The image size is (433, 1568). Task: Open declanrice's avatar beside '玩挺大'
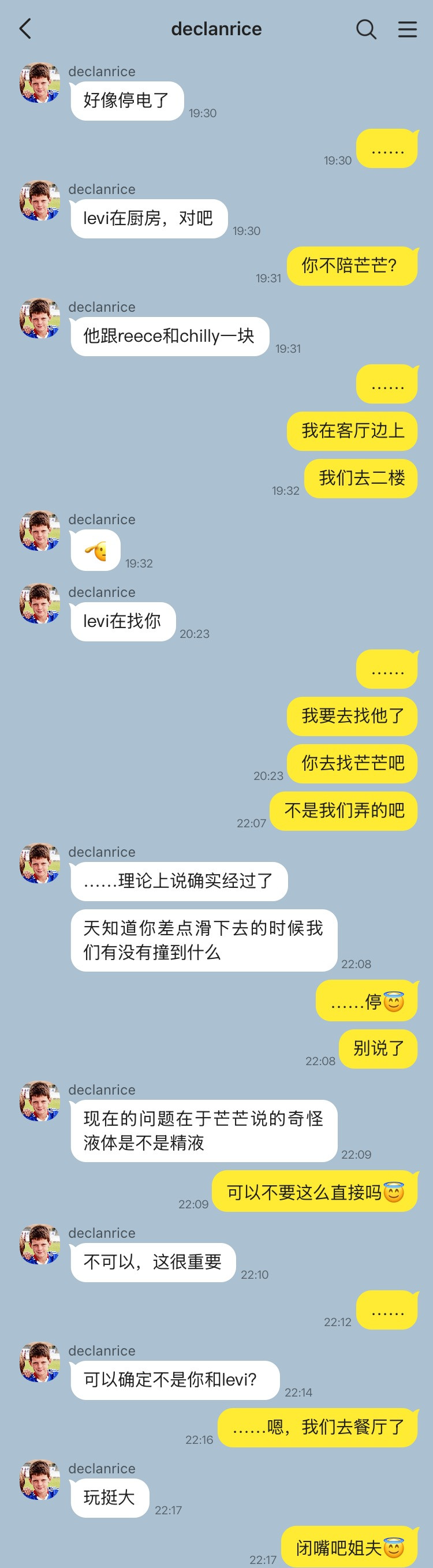(40, 1479)
